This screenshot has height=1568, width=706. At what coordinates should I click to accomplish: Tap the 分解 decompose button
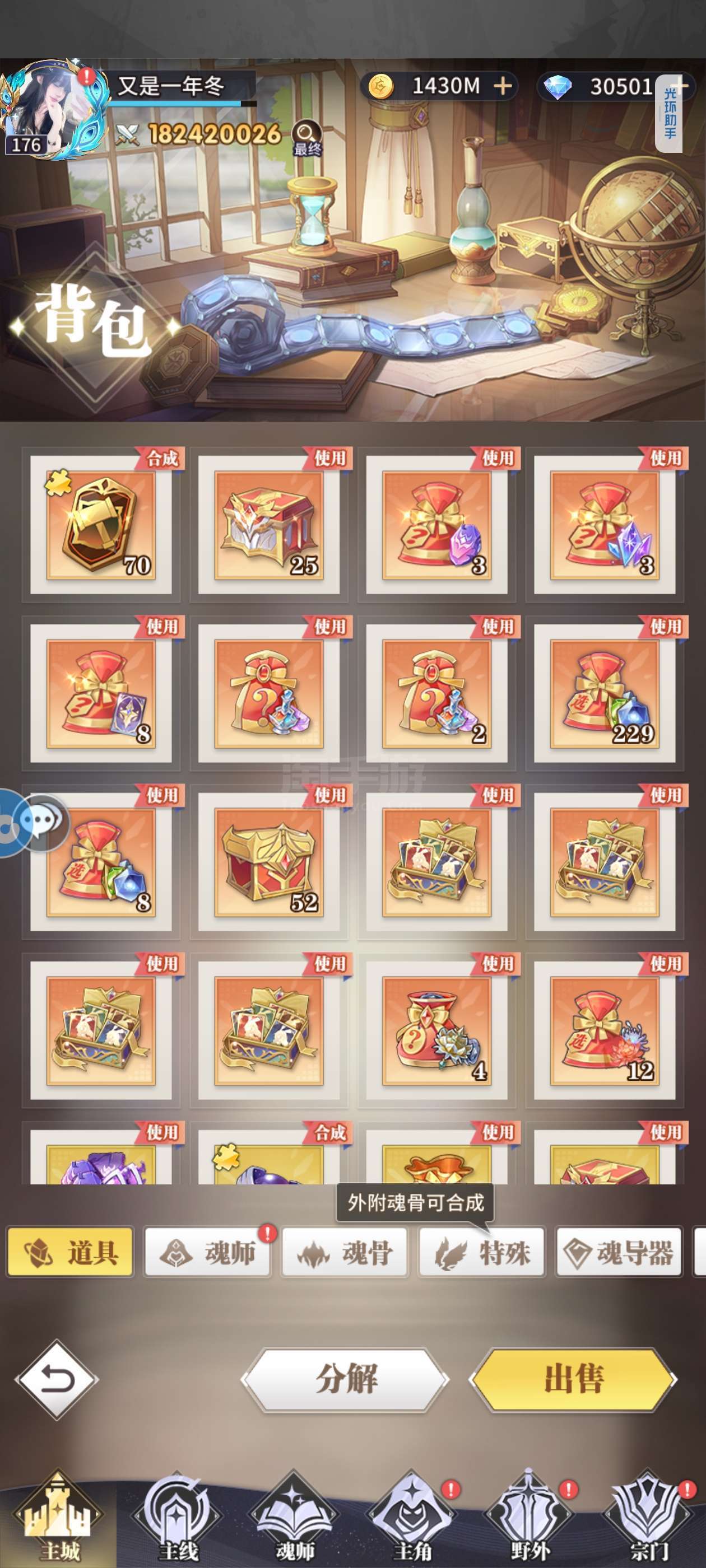click(x=345, y=1379)
